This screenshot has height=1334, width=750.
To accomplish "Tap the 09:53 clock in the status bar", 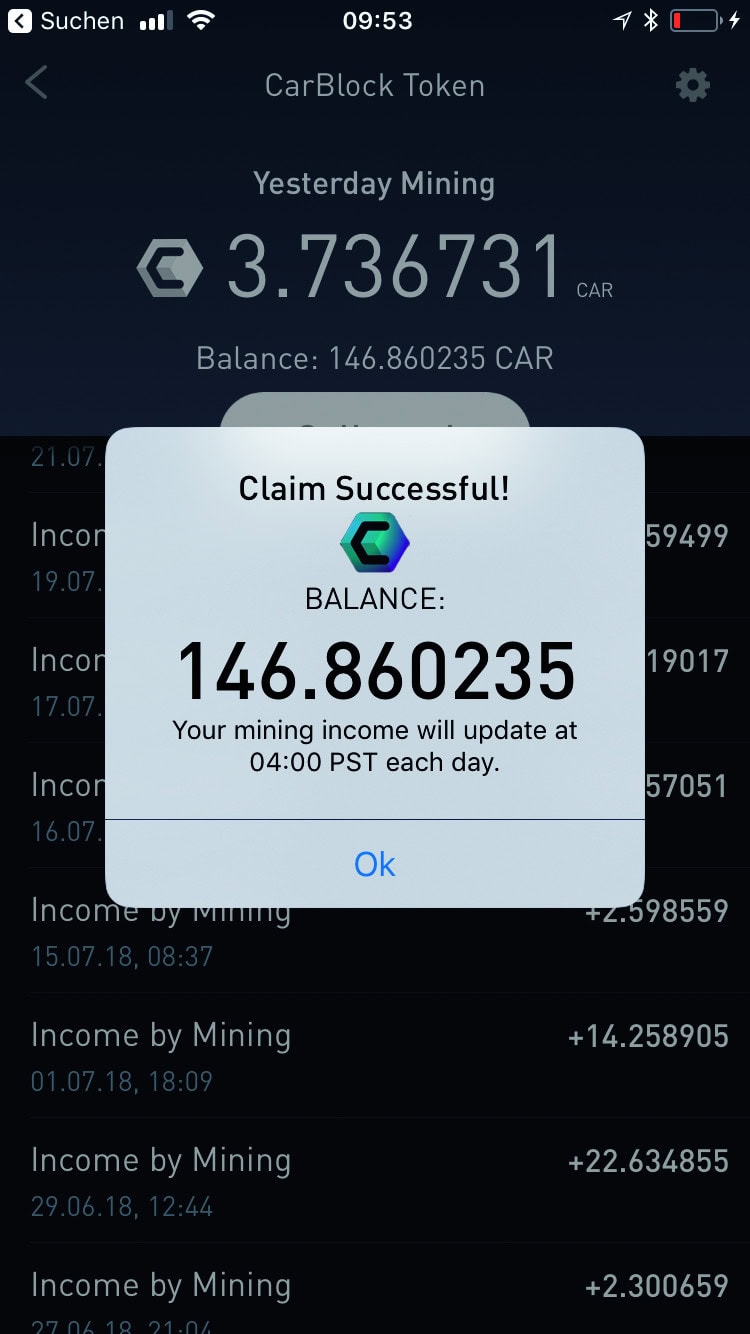I will coord(377,19).
